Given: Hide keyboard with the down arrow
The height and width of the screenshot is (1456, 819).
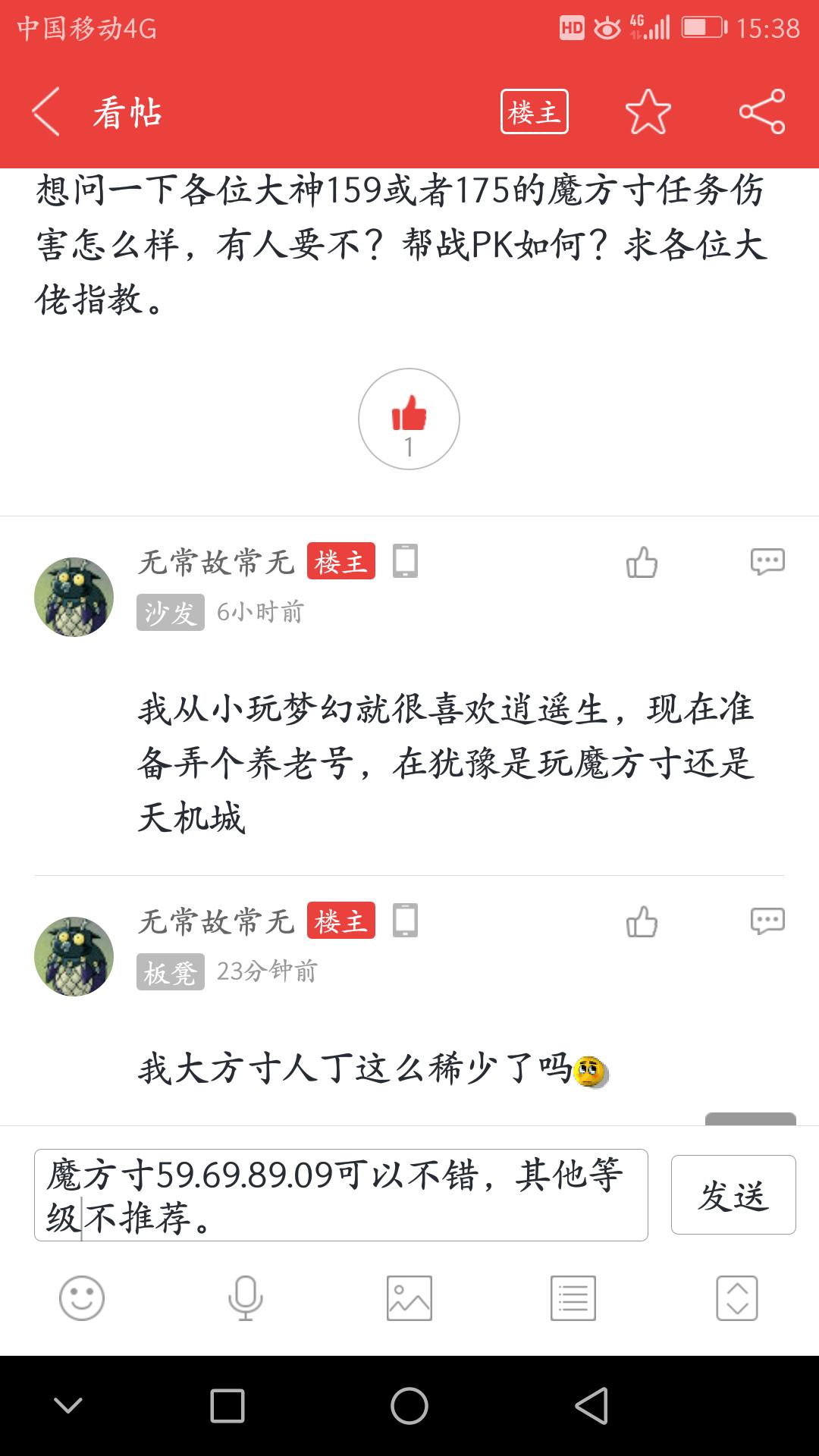Looking at the screenshot, I should [x=68, y=1407].
